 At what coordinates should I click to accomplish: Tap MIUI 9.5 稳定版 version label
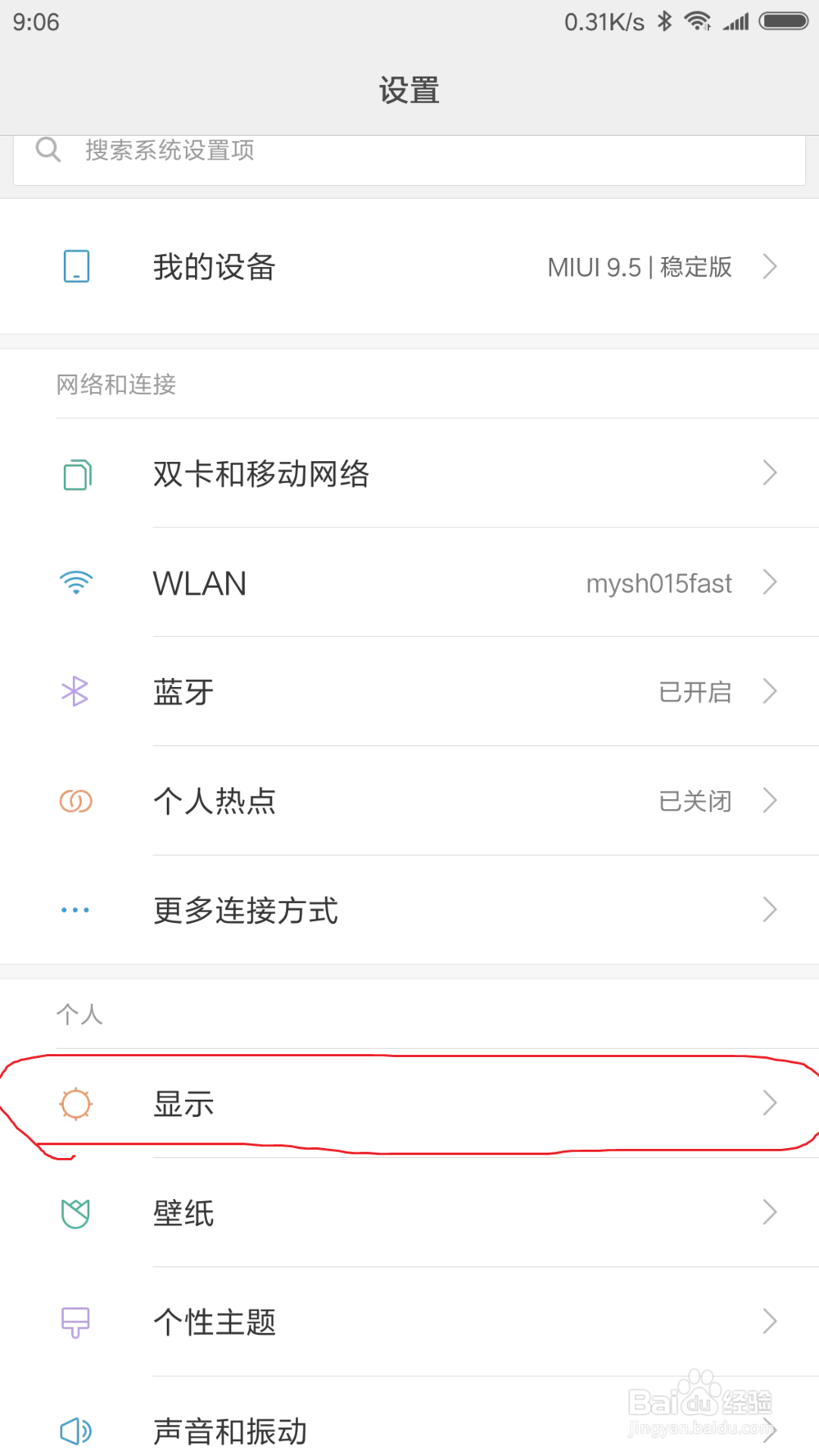(x=640, y=267)
